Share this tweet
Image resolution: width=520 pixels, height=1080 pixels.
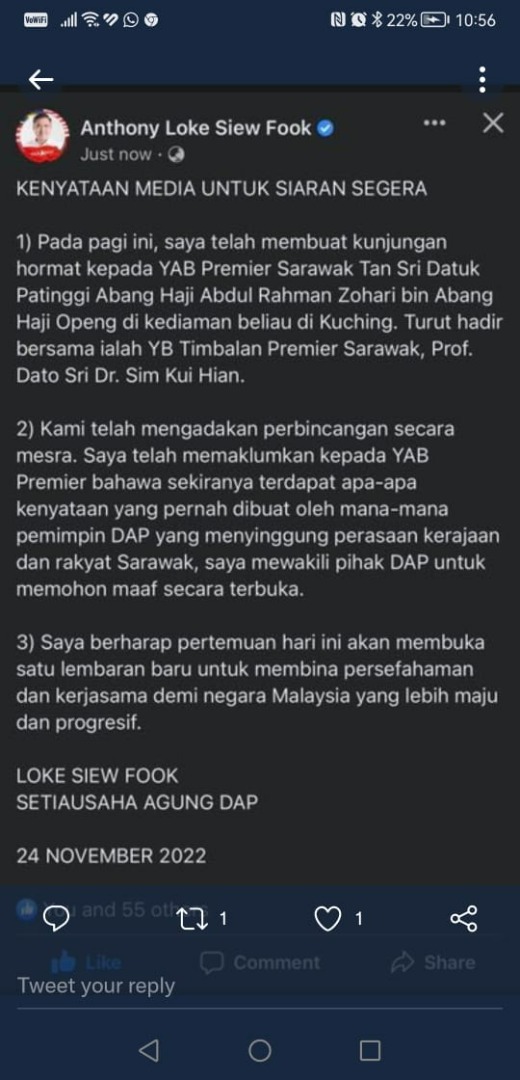click(x=464, y=919)
